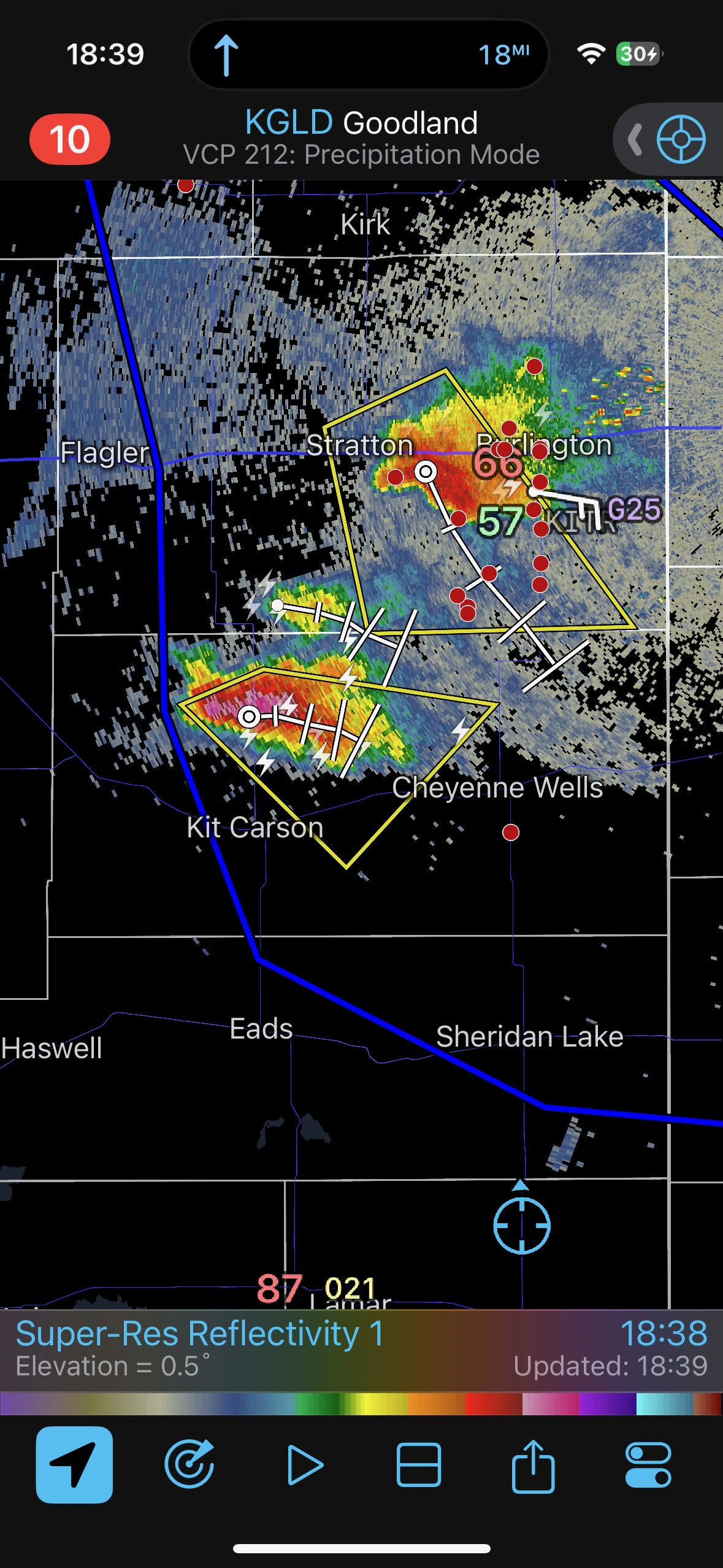Open the red warnings badge showing 10
The width and height of the screenshot is (723, 1568).
pyautogui.click(x=69, y=139)
